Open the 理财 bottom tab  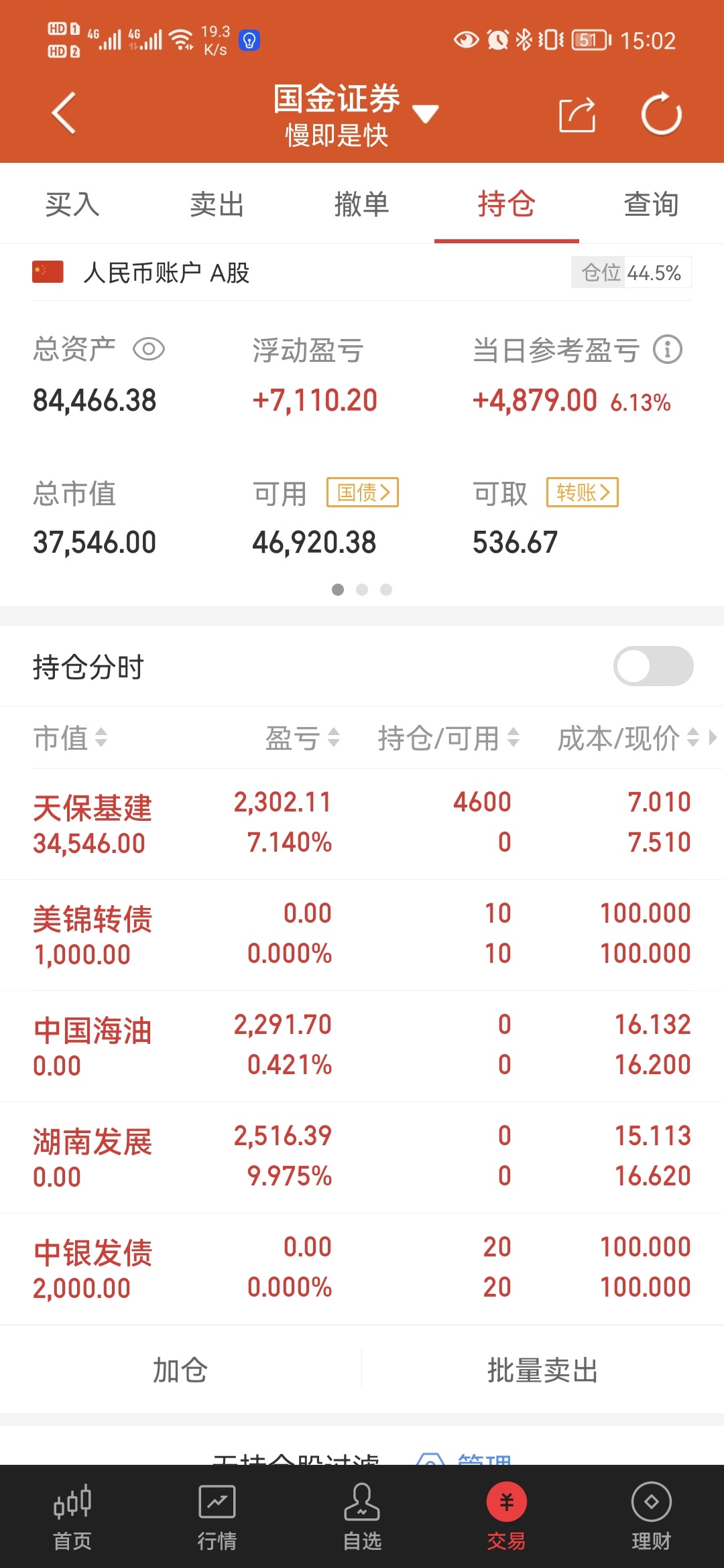(x=652, y=1517)
